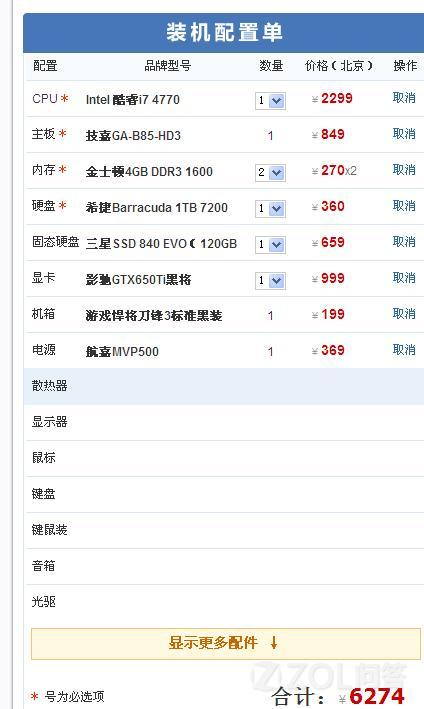Expand 显示更多配件 to show more parts
Screen dimensions: 424x709
click(226, 643)
